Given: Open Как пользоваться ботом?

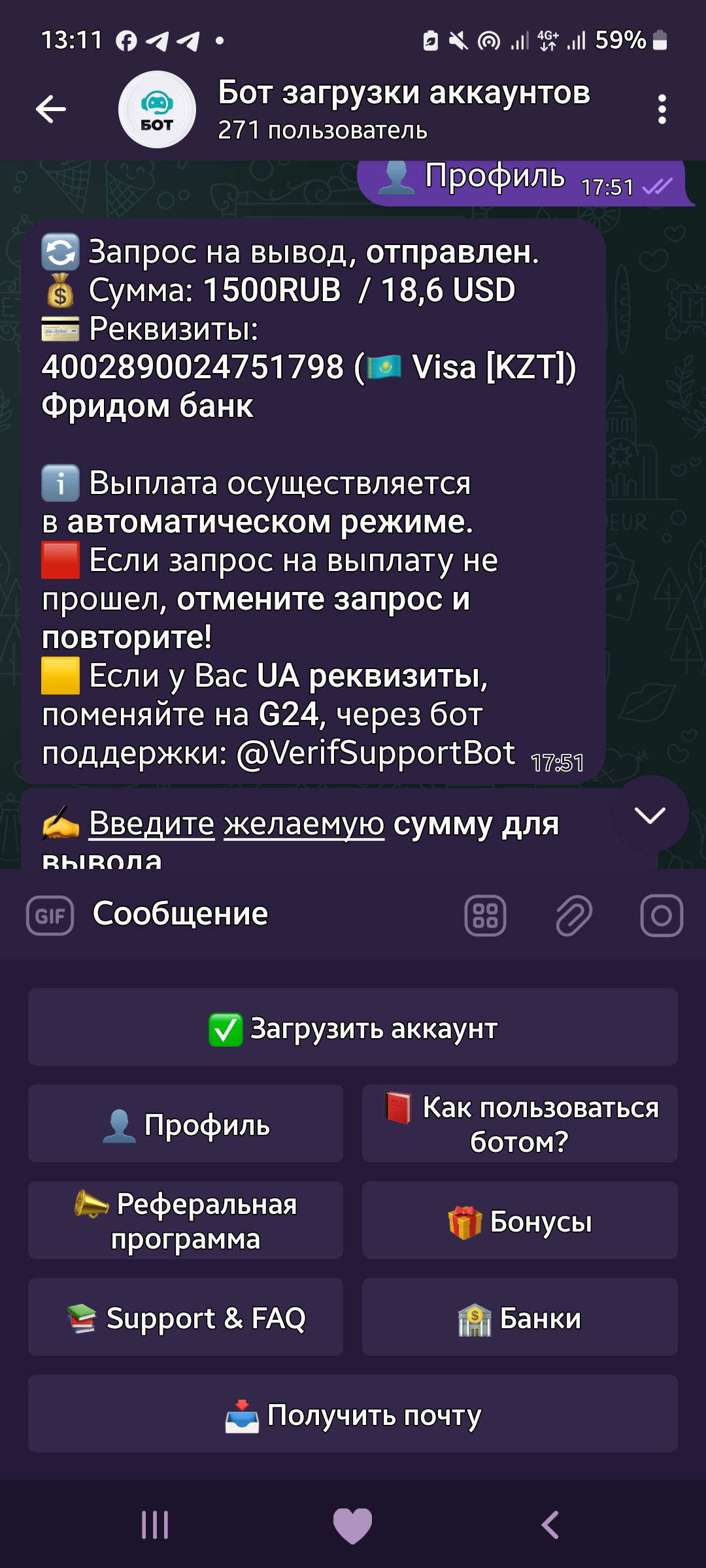Looking at the screenshot, I should (520, 1124).
